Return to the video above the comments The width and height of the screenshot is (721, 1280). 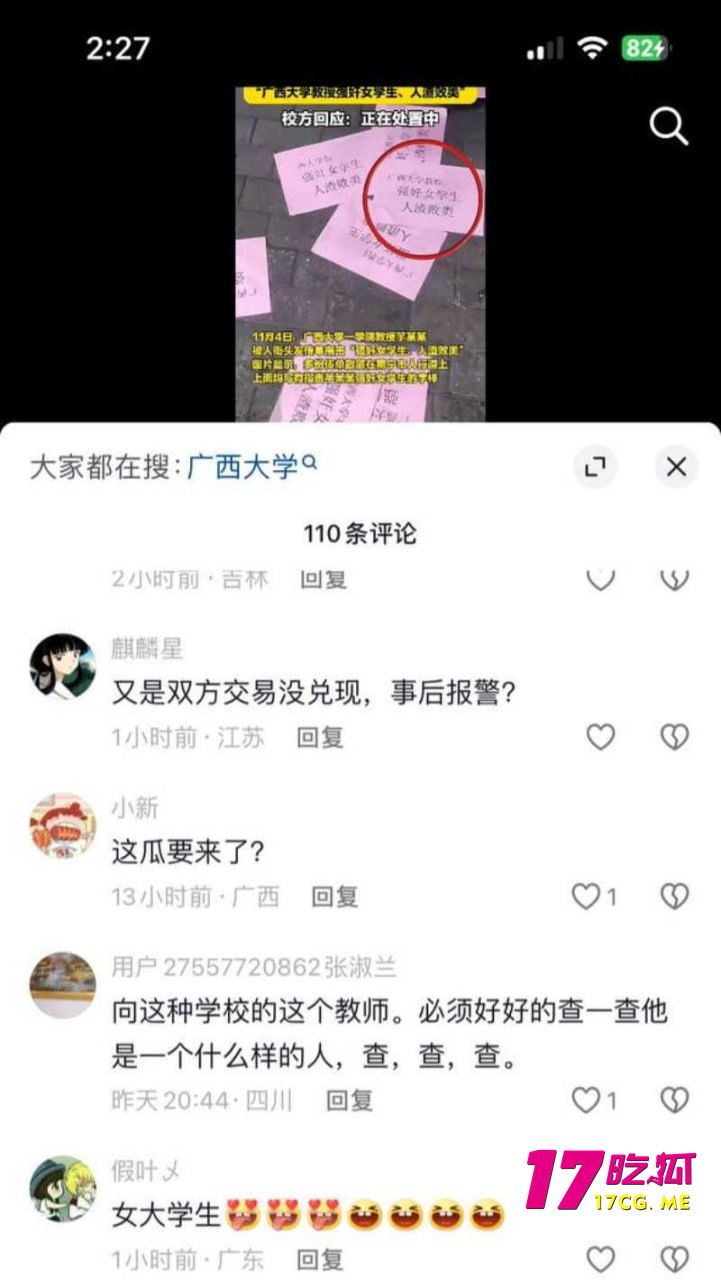pos(360,250)
